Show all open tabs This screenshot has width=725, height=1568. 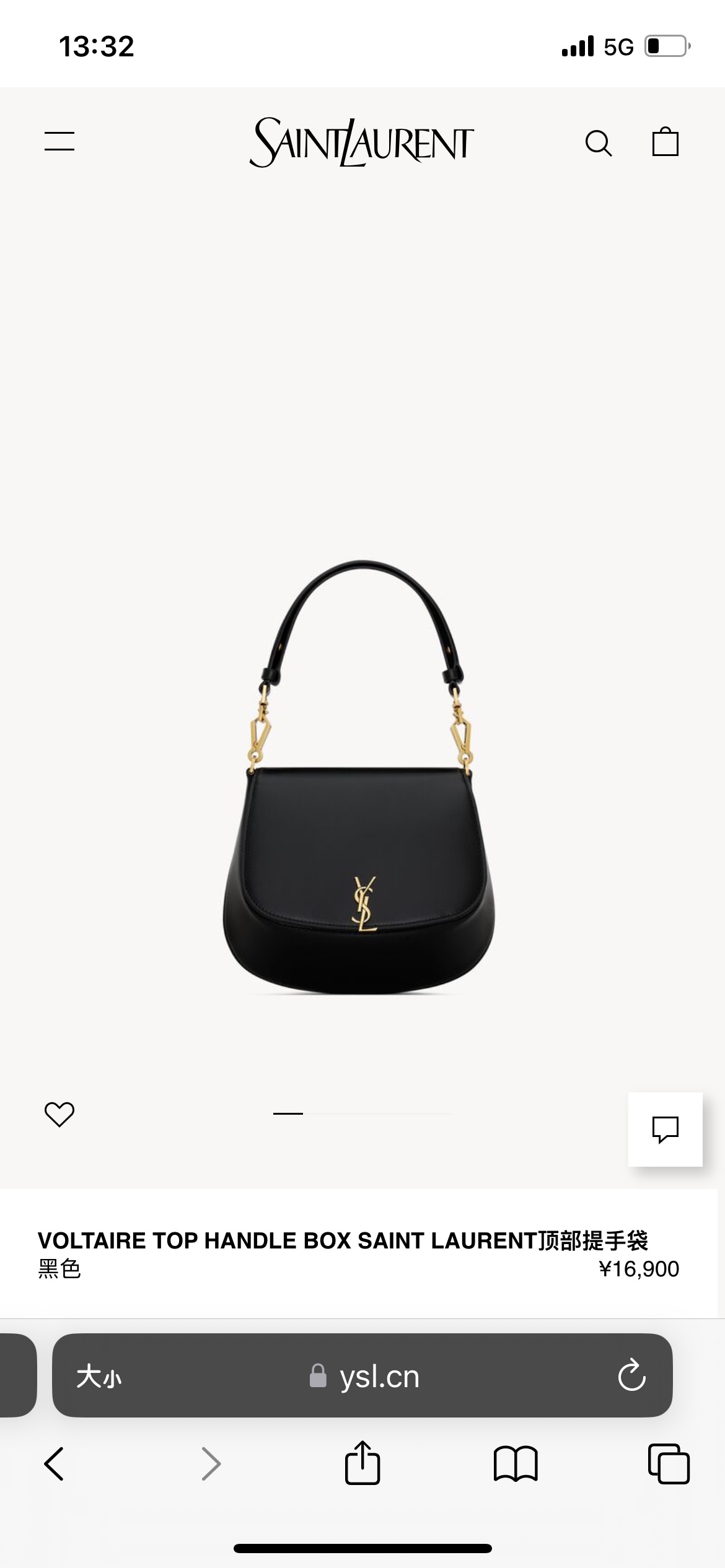click(669, 1464)
